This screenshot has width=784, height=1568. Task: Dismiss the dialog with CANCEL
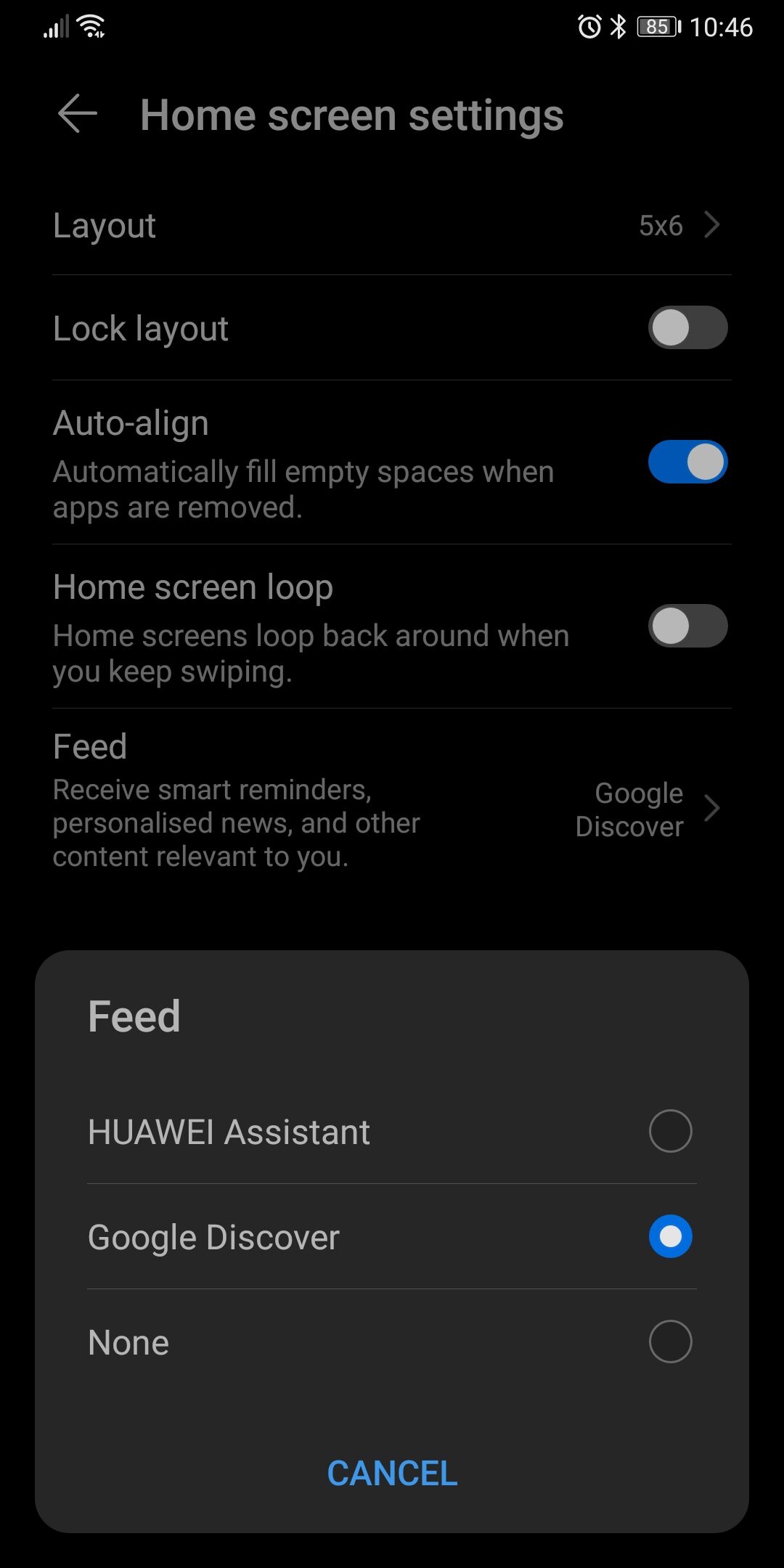(x=392, y=1473)
